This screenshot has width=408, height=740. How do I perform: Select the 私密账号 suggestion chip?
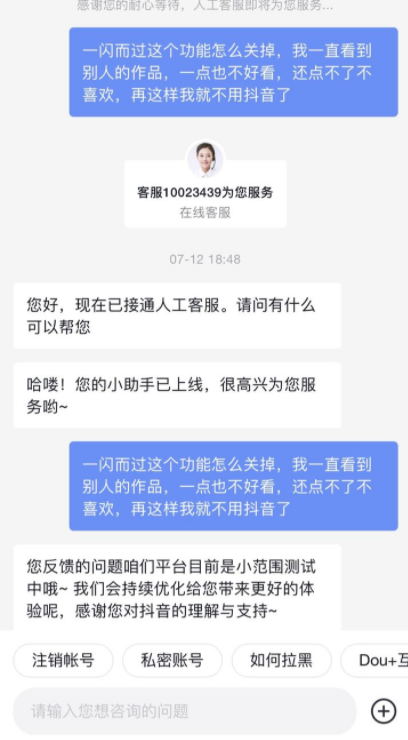[x=172, y=660]
